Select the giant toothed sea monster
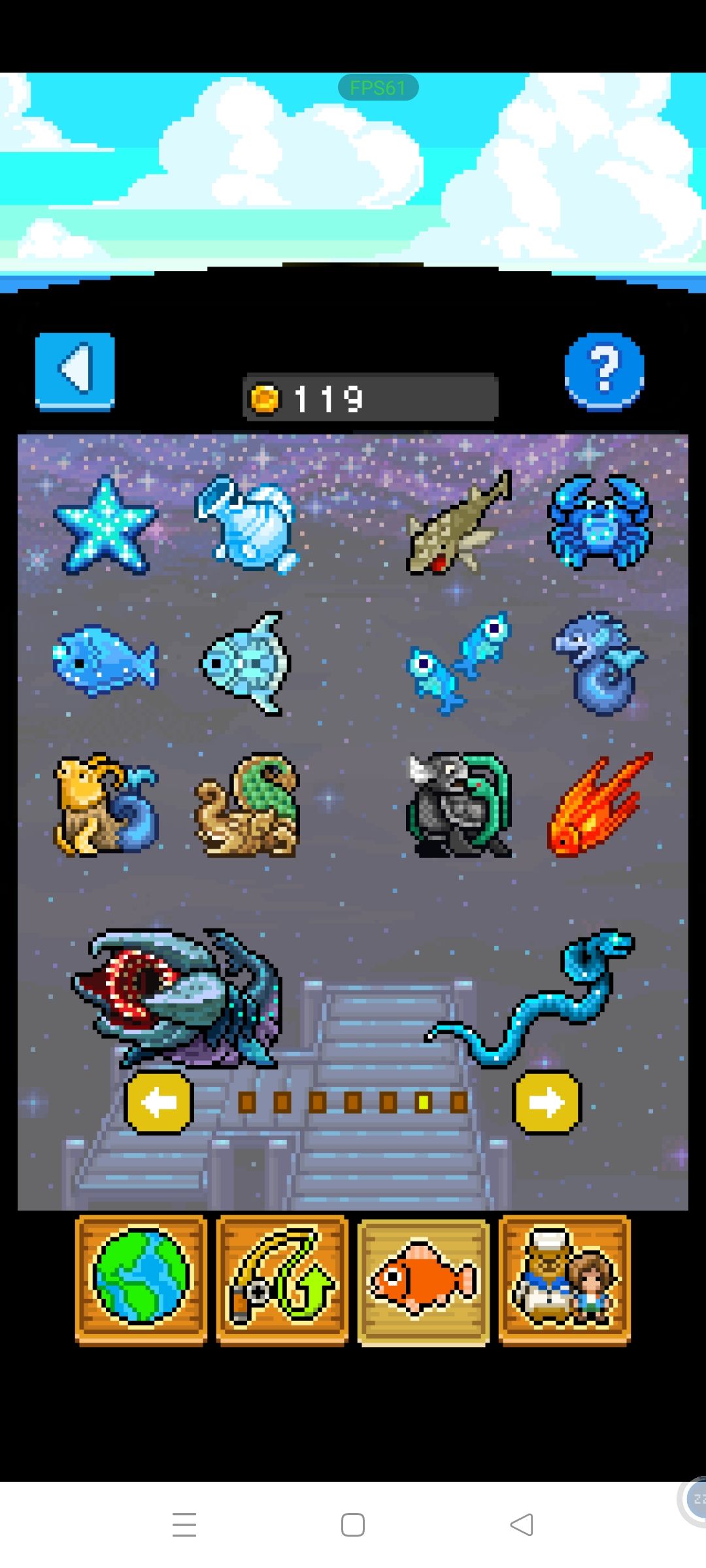The height and width of the screenshot is (1568, 706). click(176, 998)
